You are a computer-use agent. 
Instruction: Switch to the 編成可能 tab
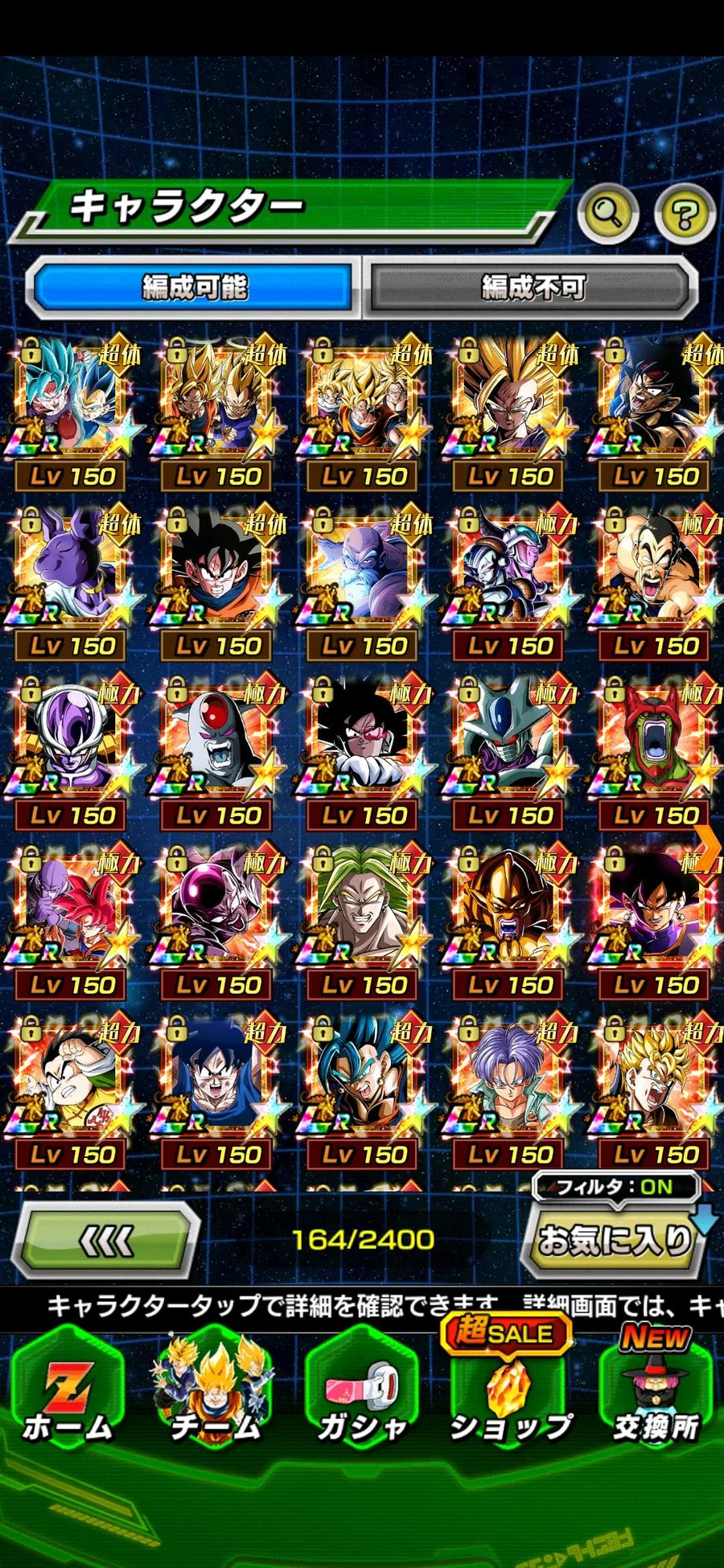[194, 287]
